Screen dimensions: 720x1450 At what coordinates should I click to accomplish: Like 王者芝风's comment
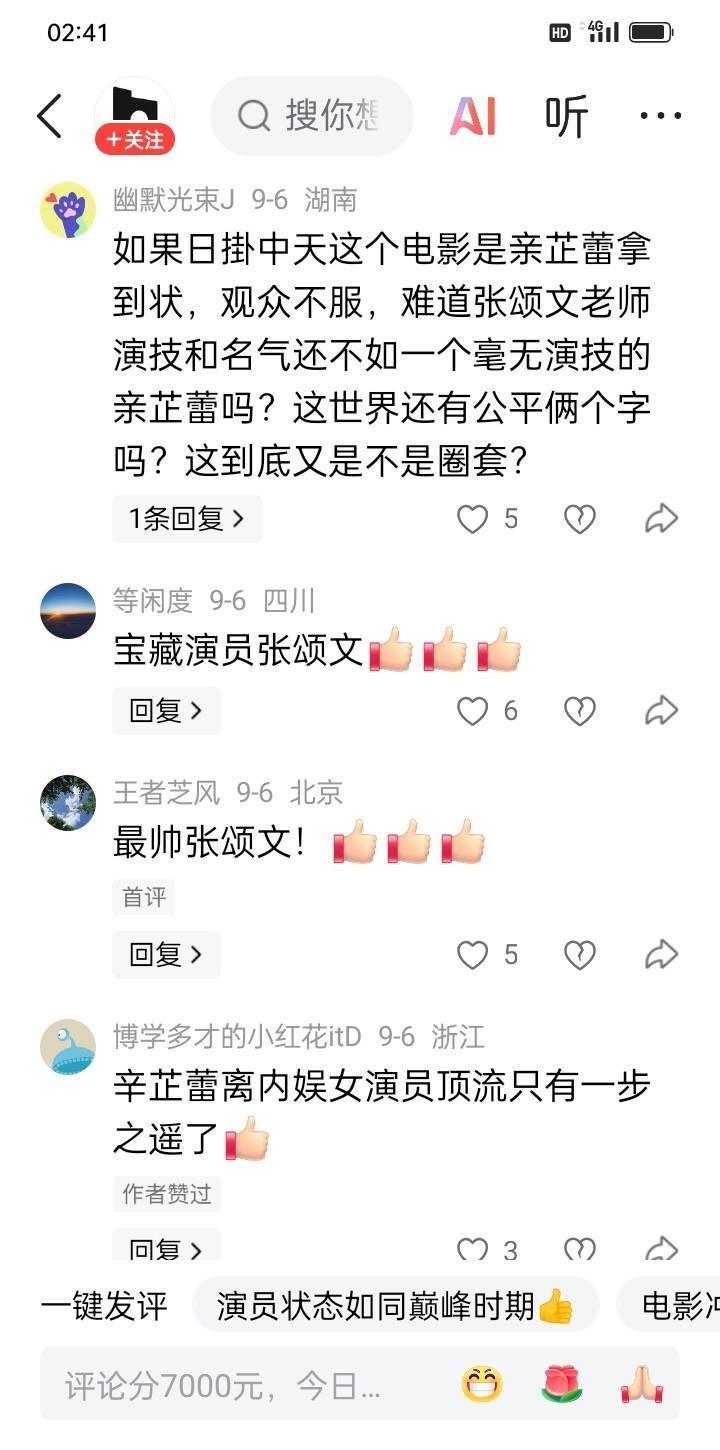click(473, 955)
